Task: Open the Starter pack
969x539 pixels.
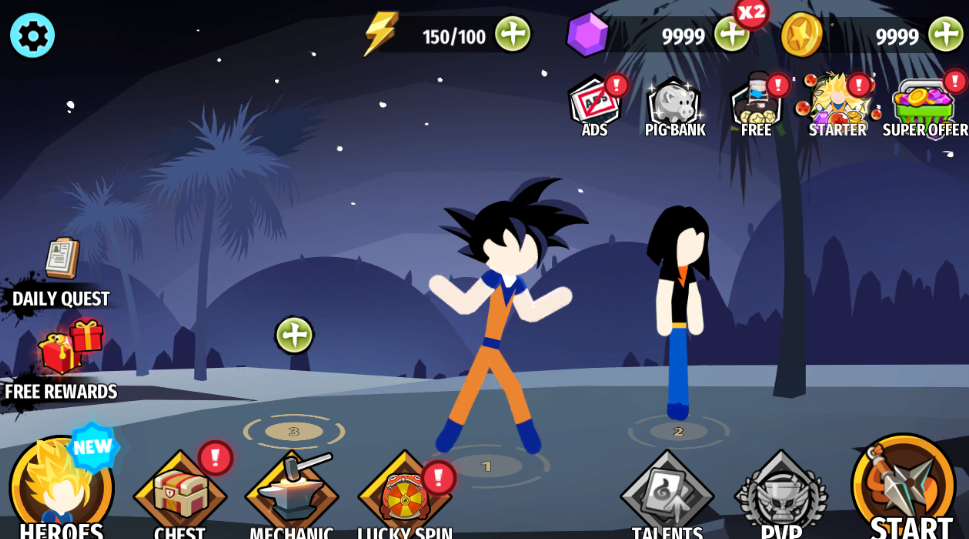Action: [x=837, y=106]
